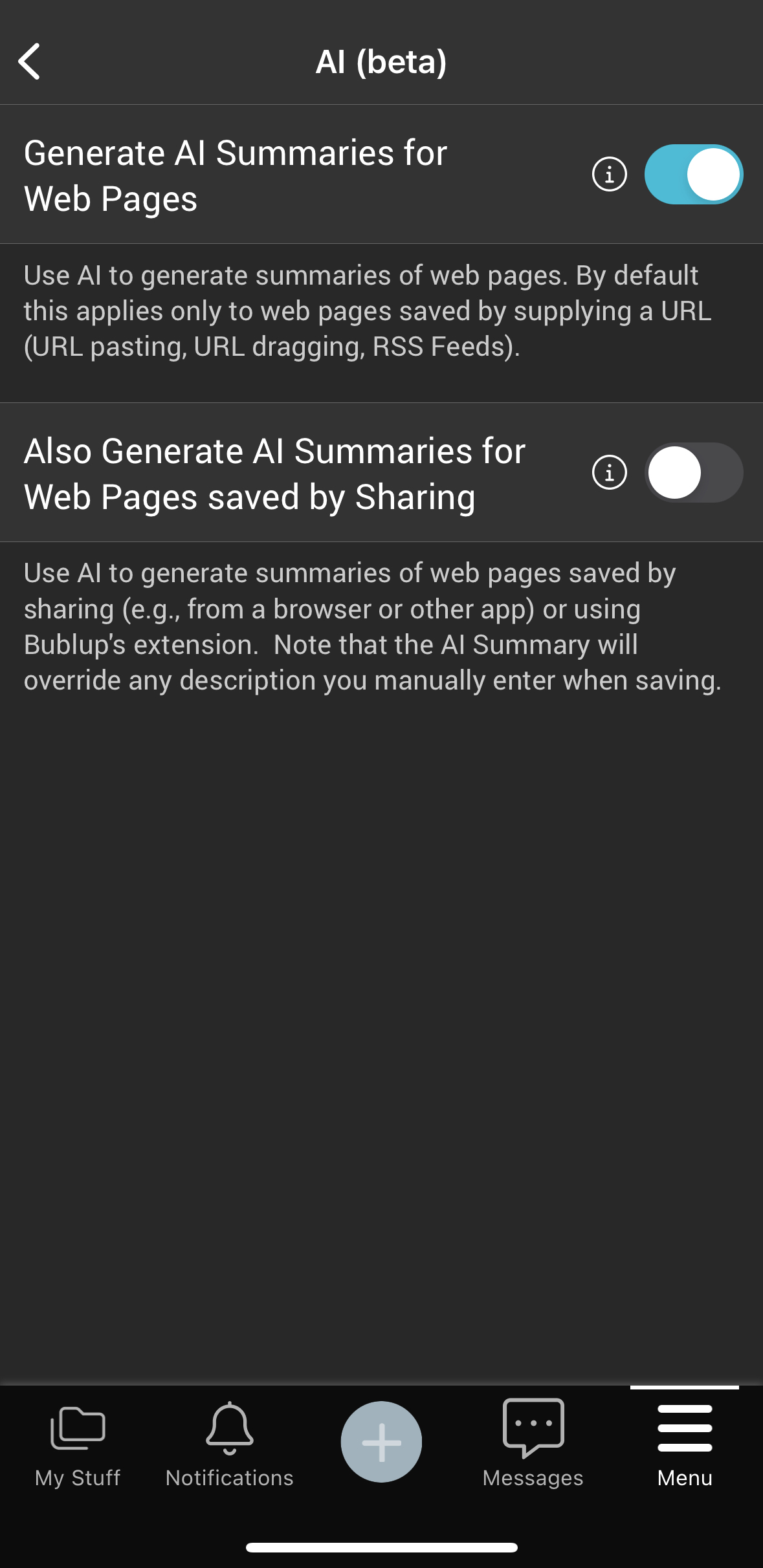
Task: Switch to the My Stuff tab
Action: coord(78,1444)
